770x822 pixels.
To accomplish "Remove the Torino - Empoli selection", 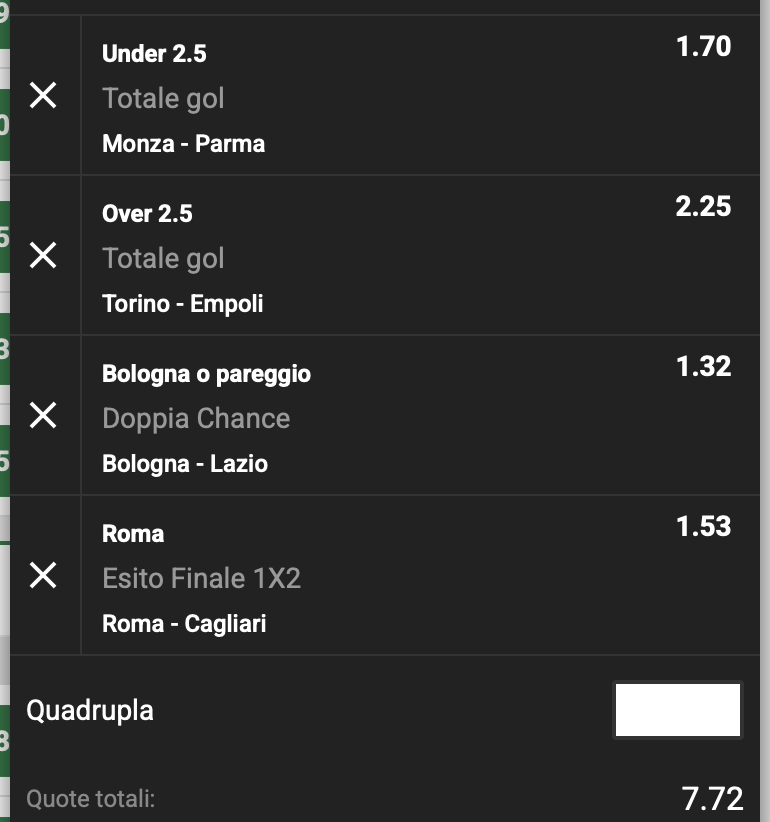I will 43,256.
